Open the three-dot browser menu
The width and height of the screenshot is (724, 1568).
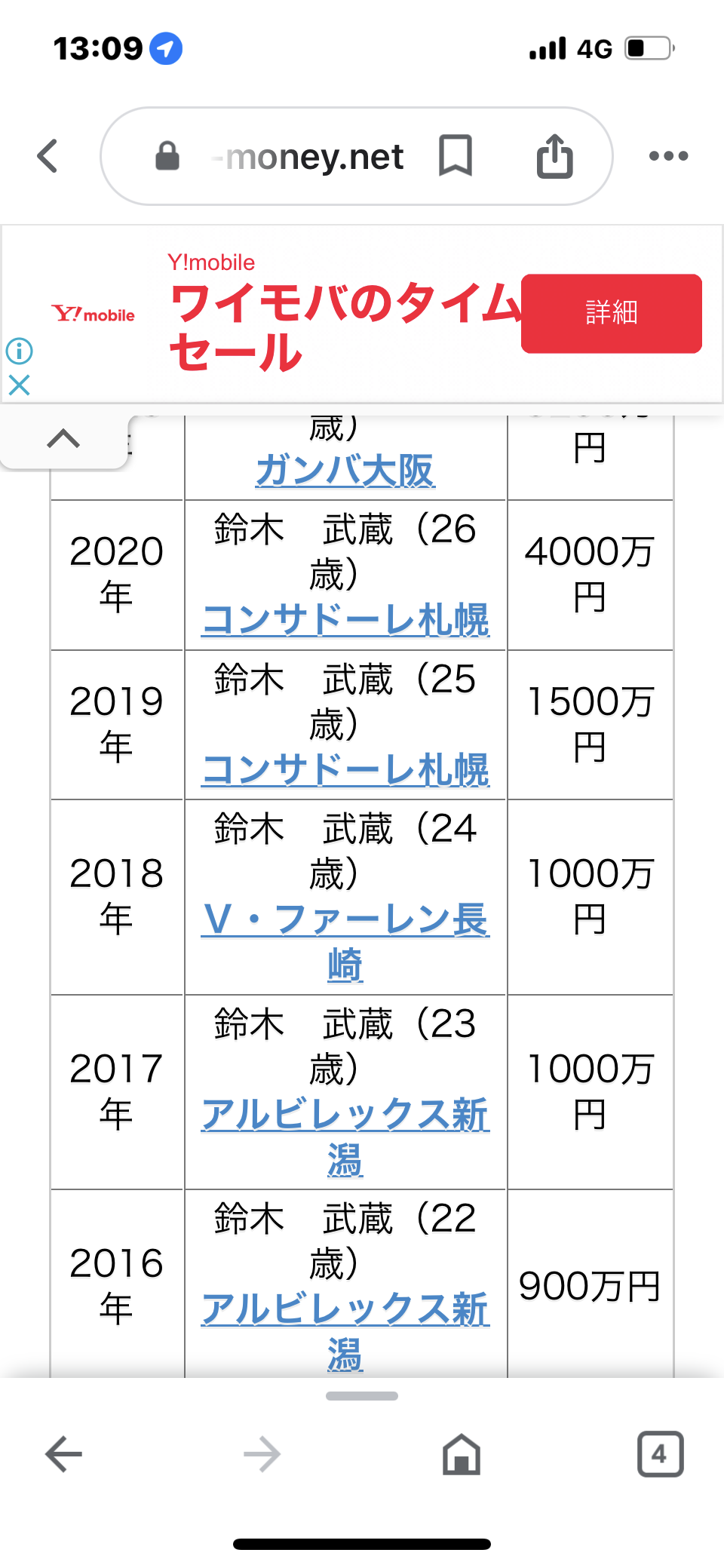click(x=668, y=156)
